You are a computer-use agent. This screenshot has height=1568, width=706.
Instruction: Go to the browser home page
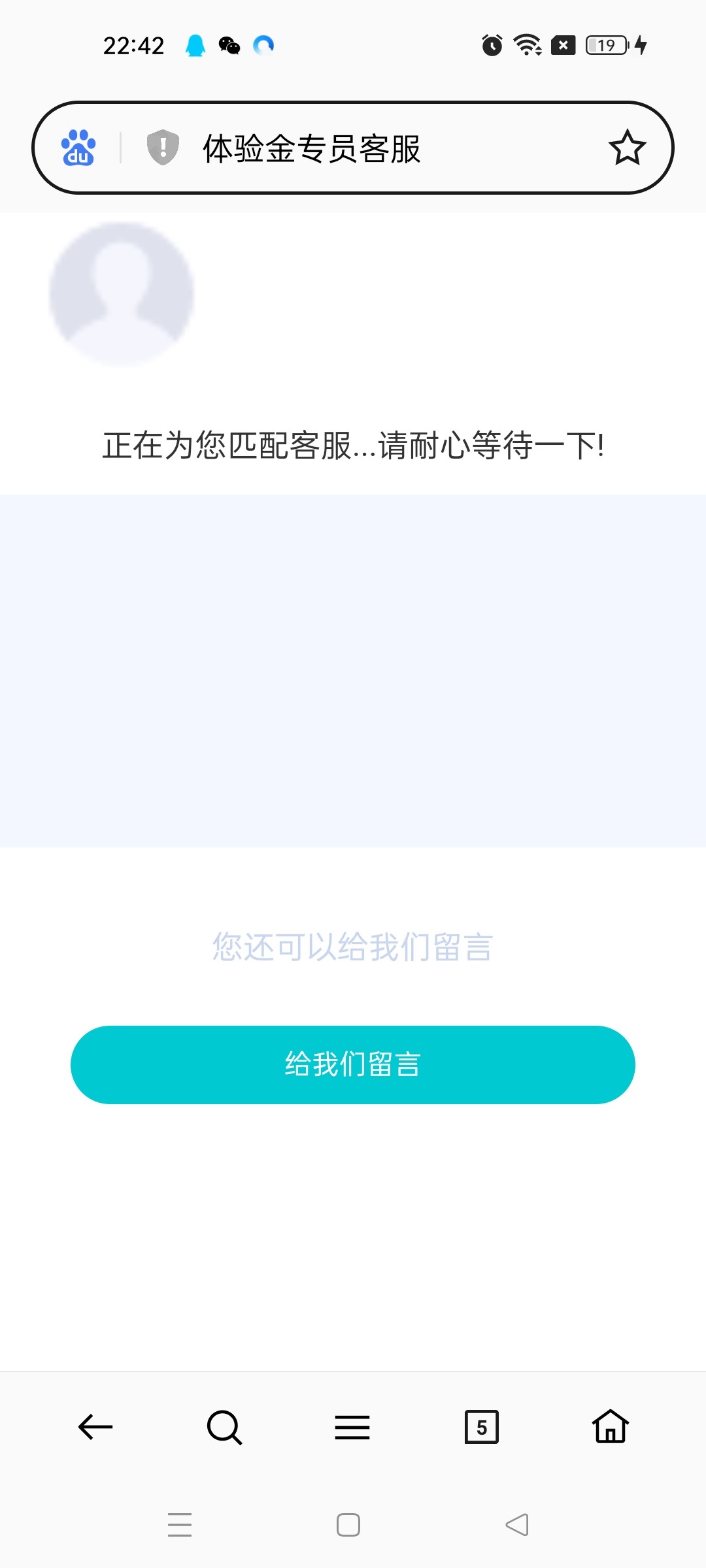(x=610, y=1426)
